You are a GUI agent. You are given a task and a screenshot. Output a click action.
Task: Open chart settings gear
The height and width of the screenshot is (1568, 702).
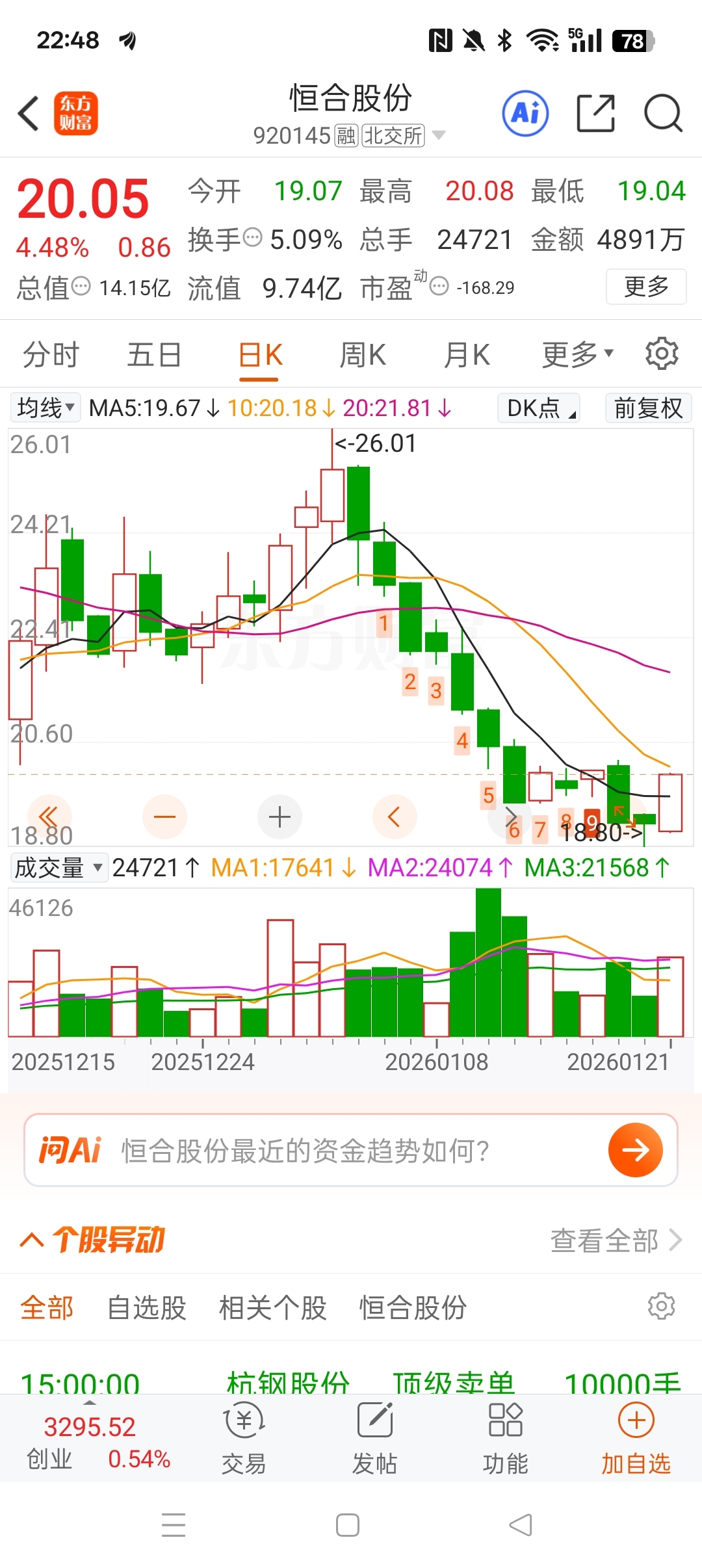[662, 354]
